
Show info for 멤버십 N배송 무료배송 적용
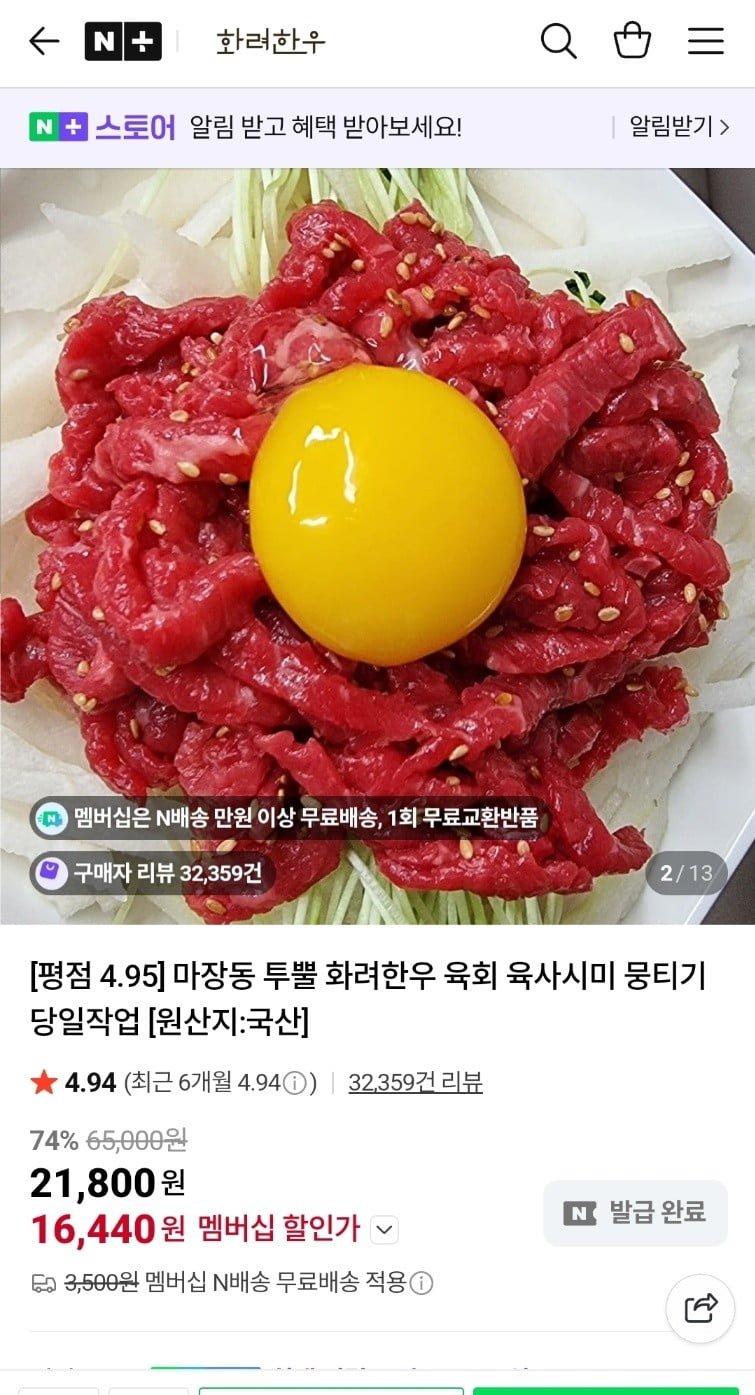point(422,1283)
